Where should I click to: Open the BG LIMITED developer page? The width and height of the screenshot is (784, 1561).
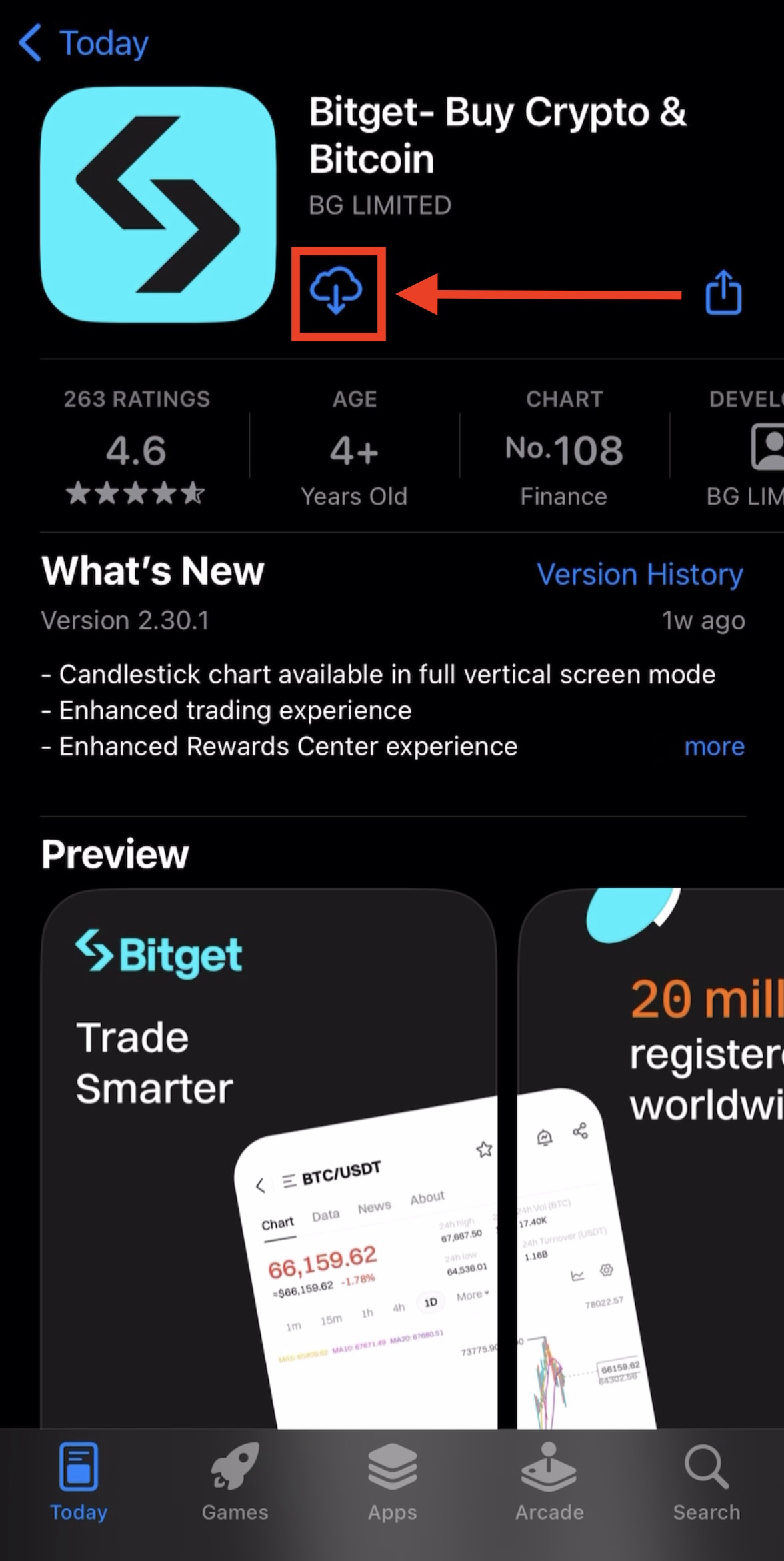(747, 447)
